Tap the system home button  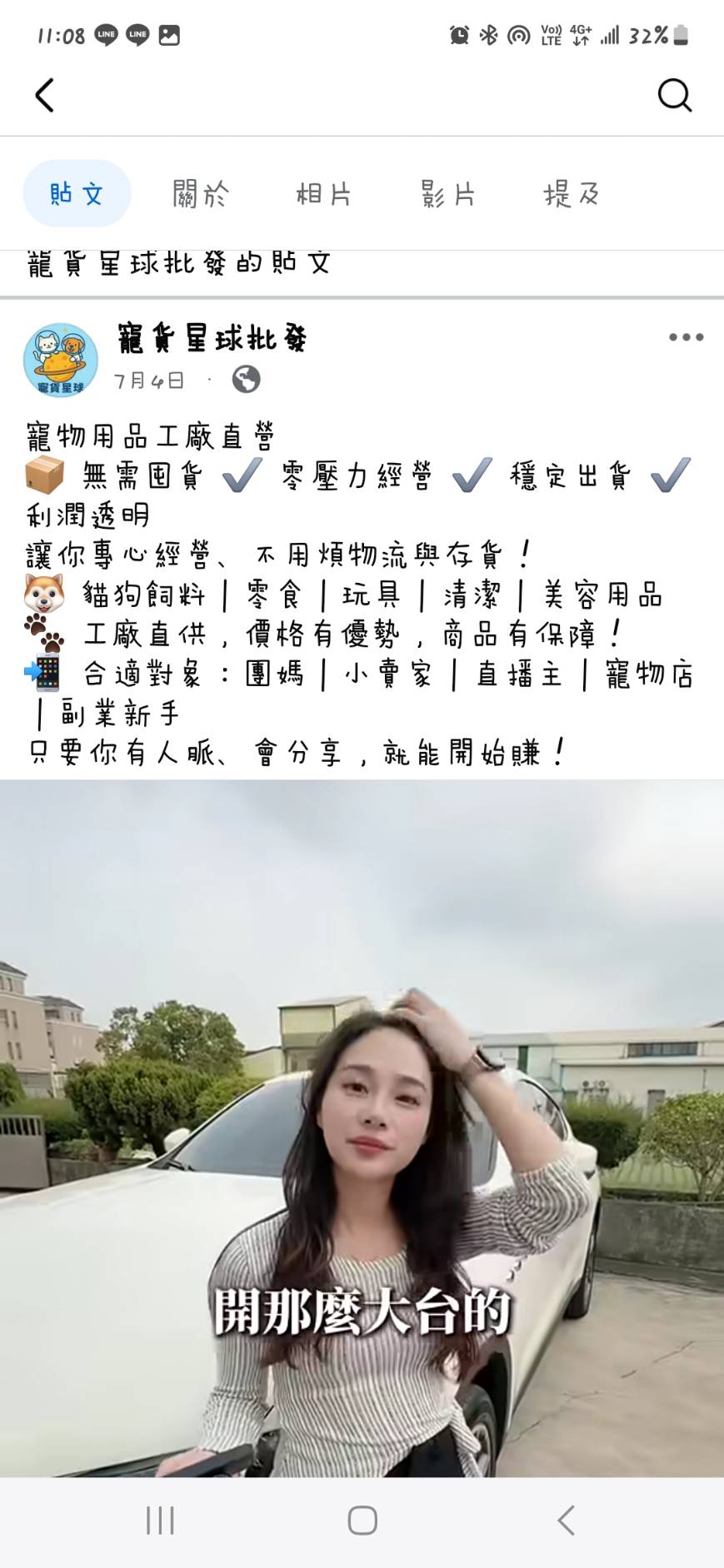(362, 1521)
